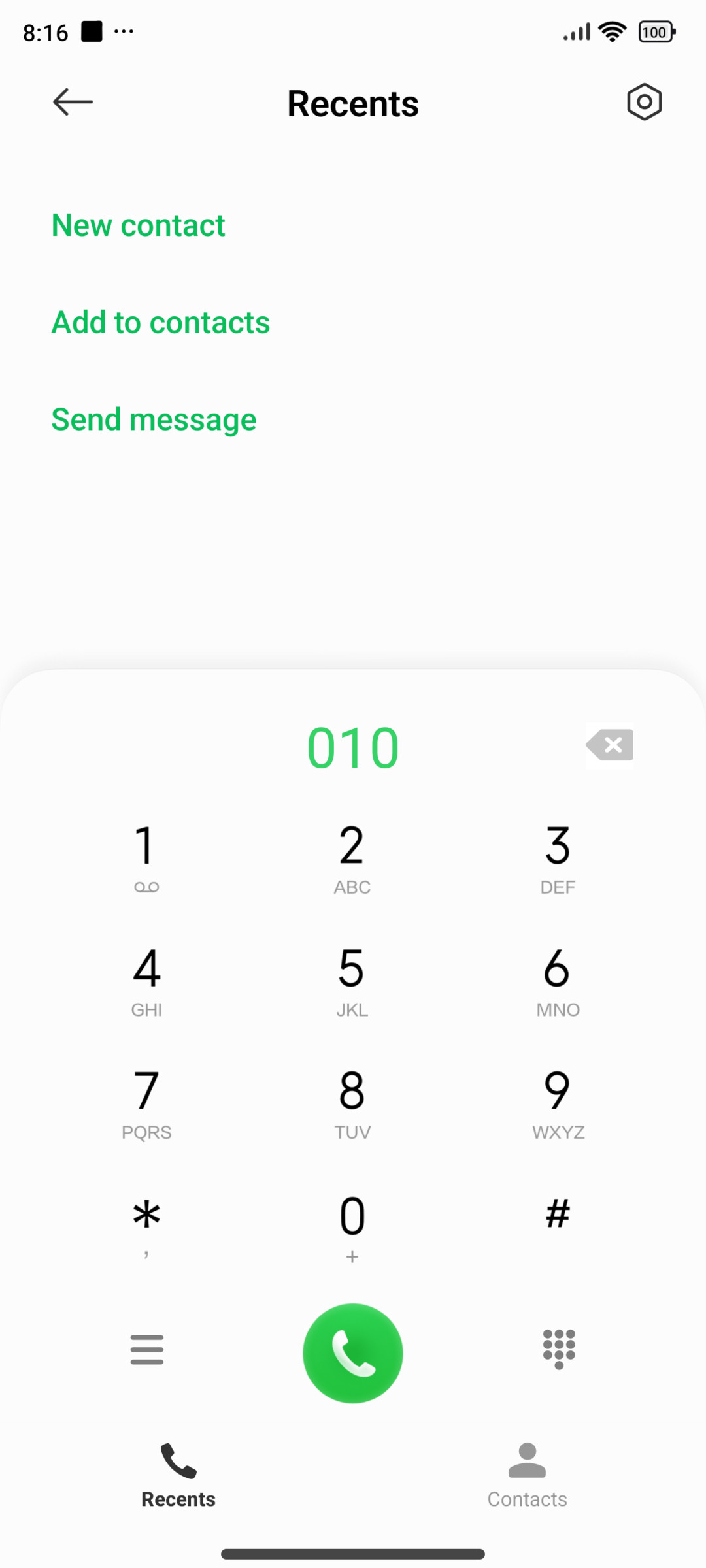Call the number with green call button
The height and width of the screenshot is (1568, 706).
(x=353, y=1353)
